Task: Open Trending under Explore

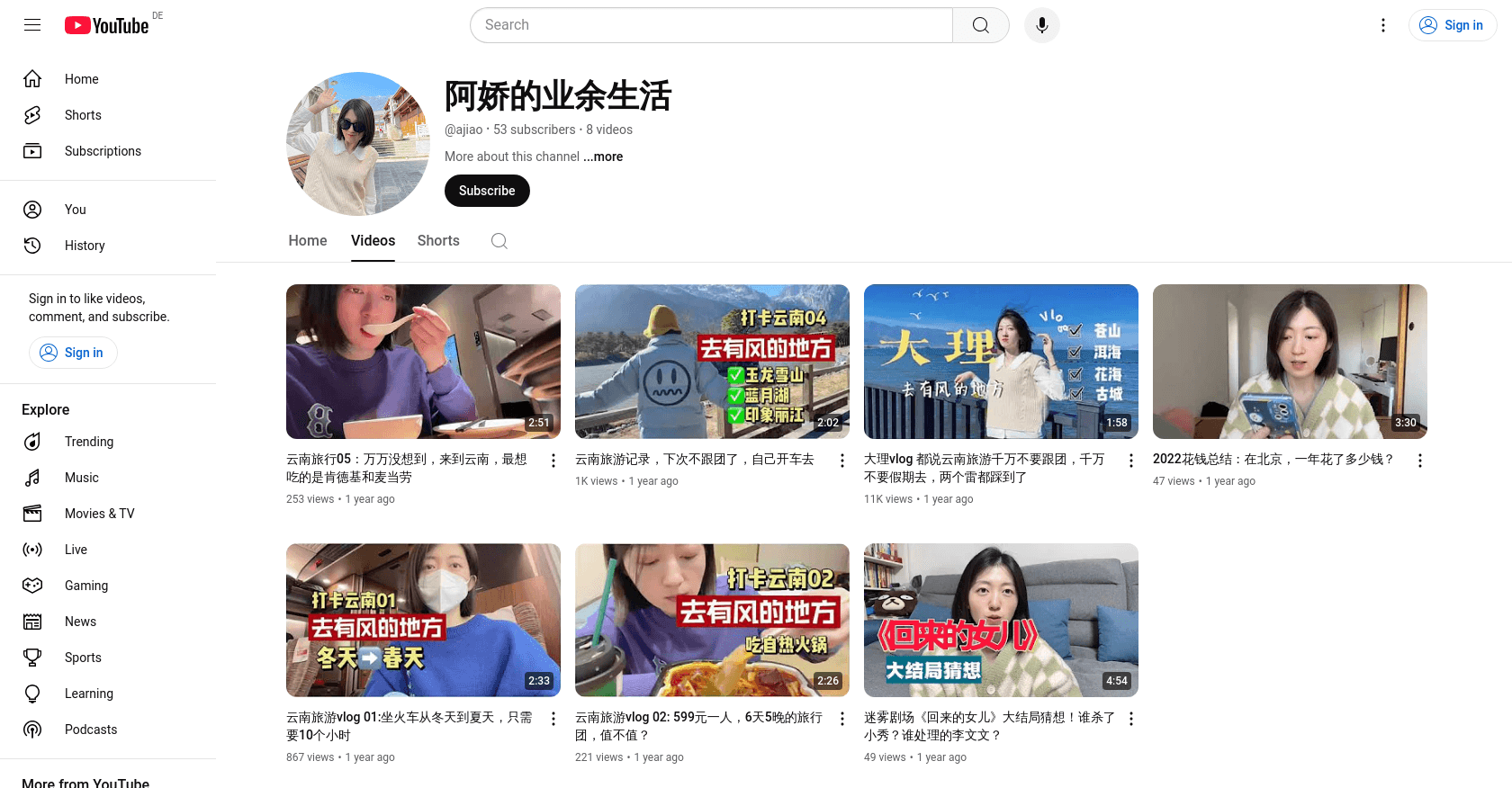Action: coord(89,442)
